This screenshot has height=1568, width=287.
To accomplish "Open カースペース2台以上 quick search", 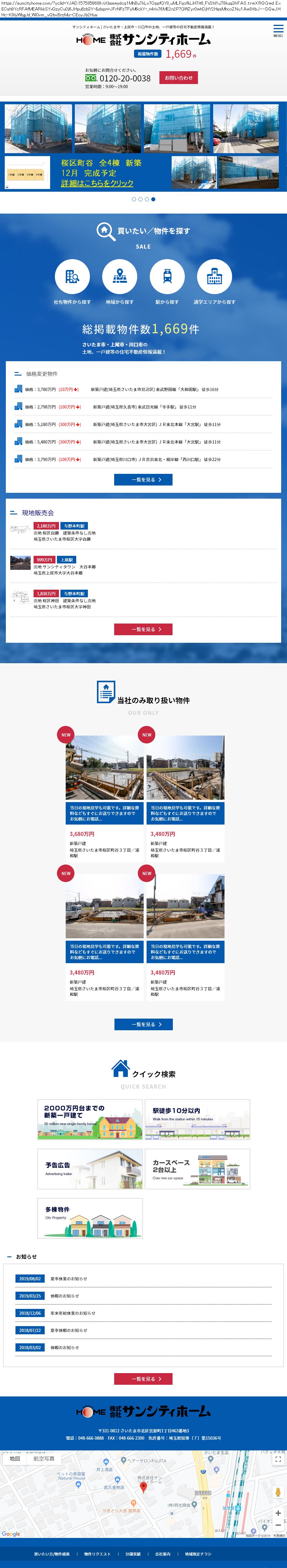I will pyautogui.click(x=197, y=1169).
